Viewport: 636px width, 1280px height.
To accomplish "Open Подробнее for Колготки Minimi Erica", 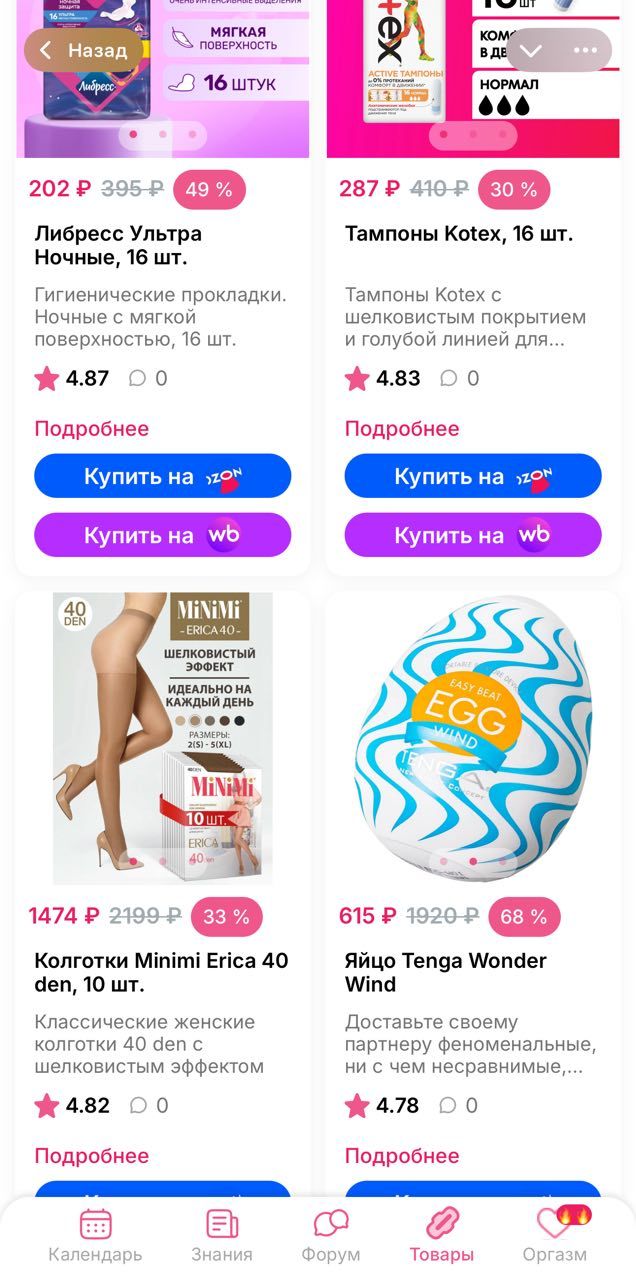I will (91, 1156).
